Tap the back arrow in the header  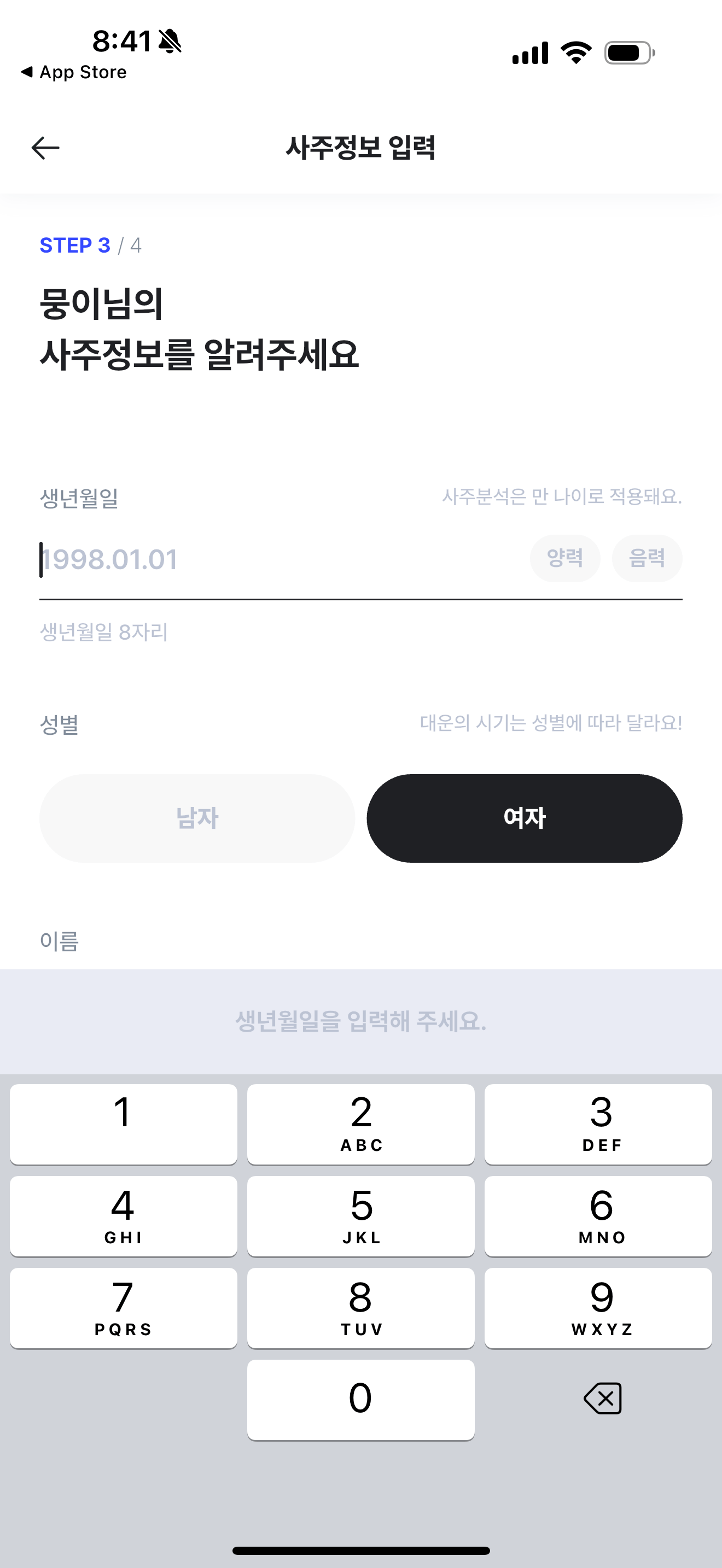coord(44,148)
